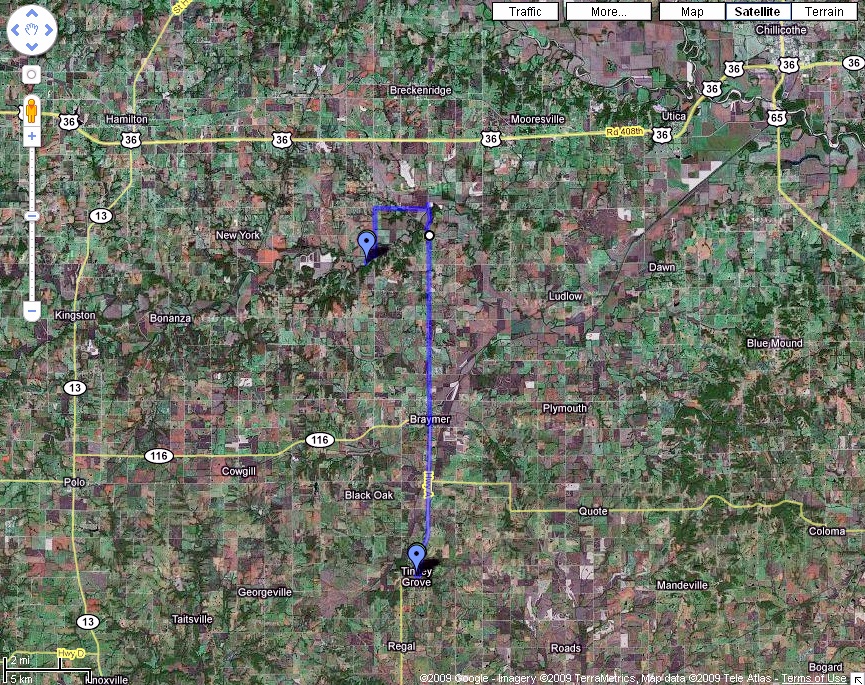Tap the circle button under the pan control
865x685 pixels.
point(32,75)
